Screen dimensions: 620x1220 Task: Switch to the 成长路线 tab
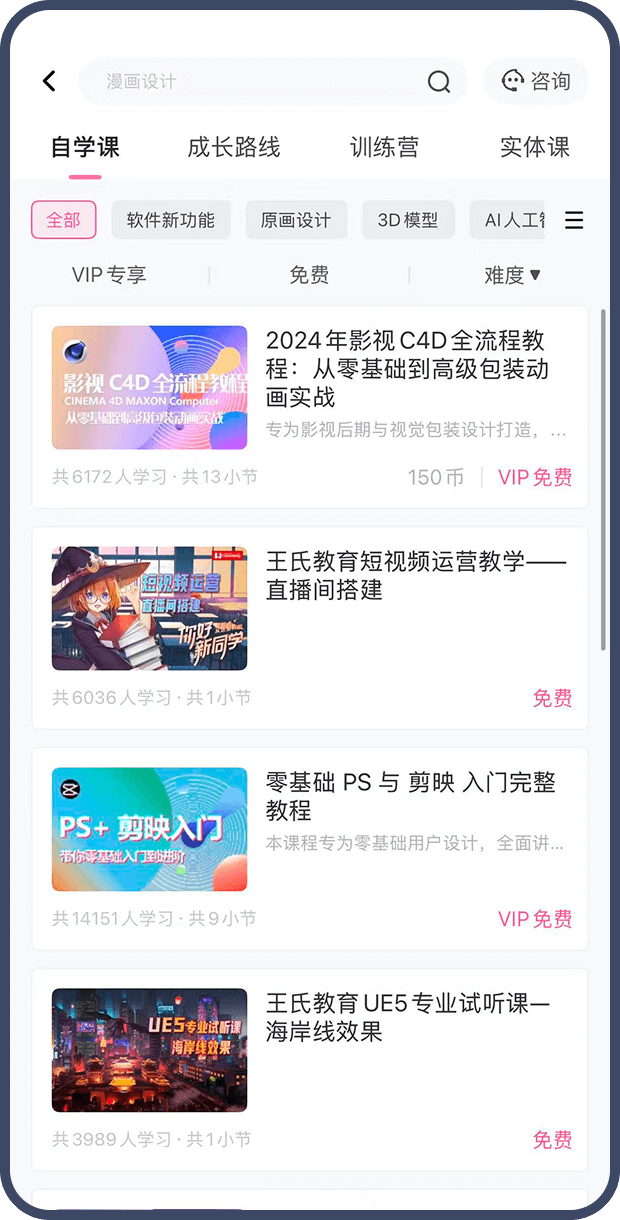(x=234, y=148)
